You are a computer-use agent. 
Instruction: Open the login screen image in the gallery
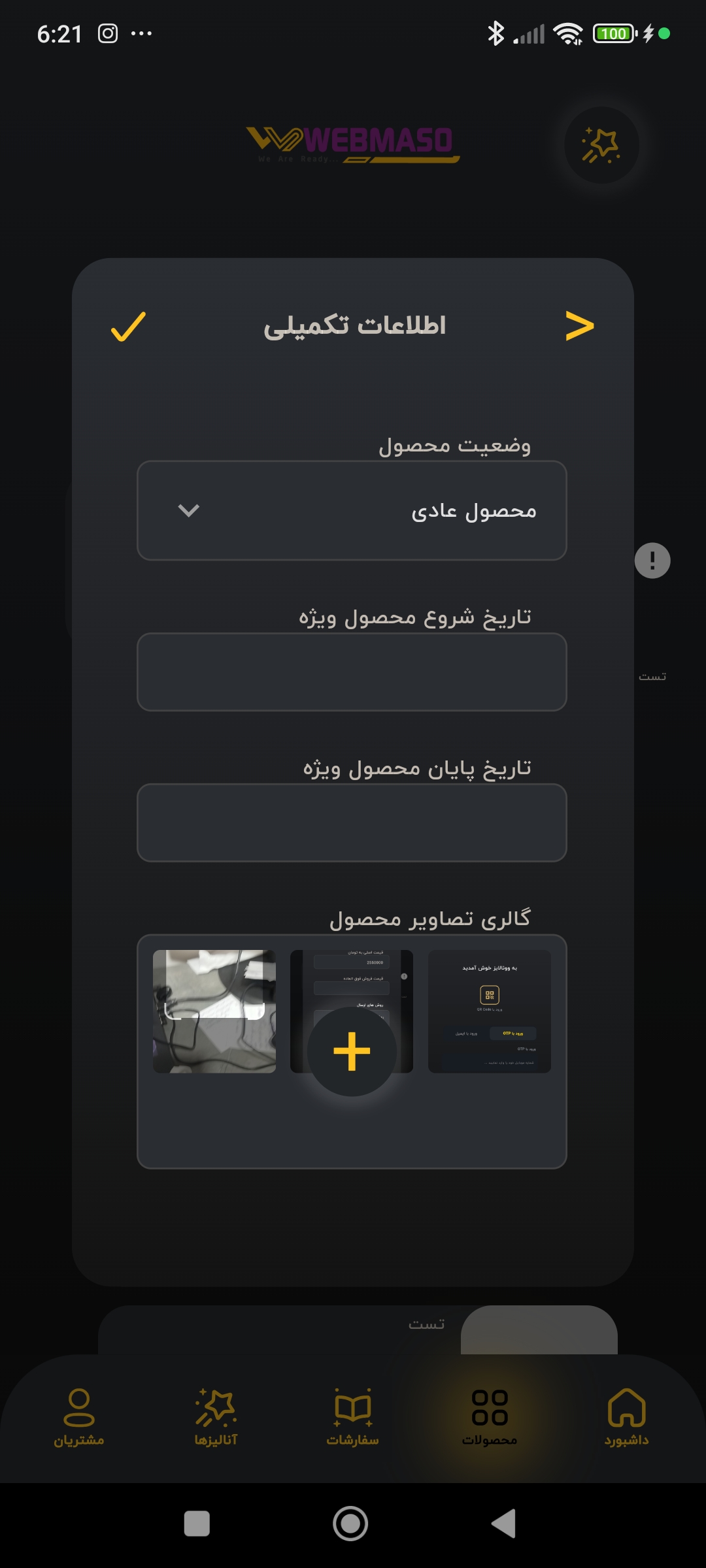click(x=490, y=1011)
